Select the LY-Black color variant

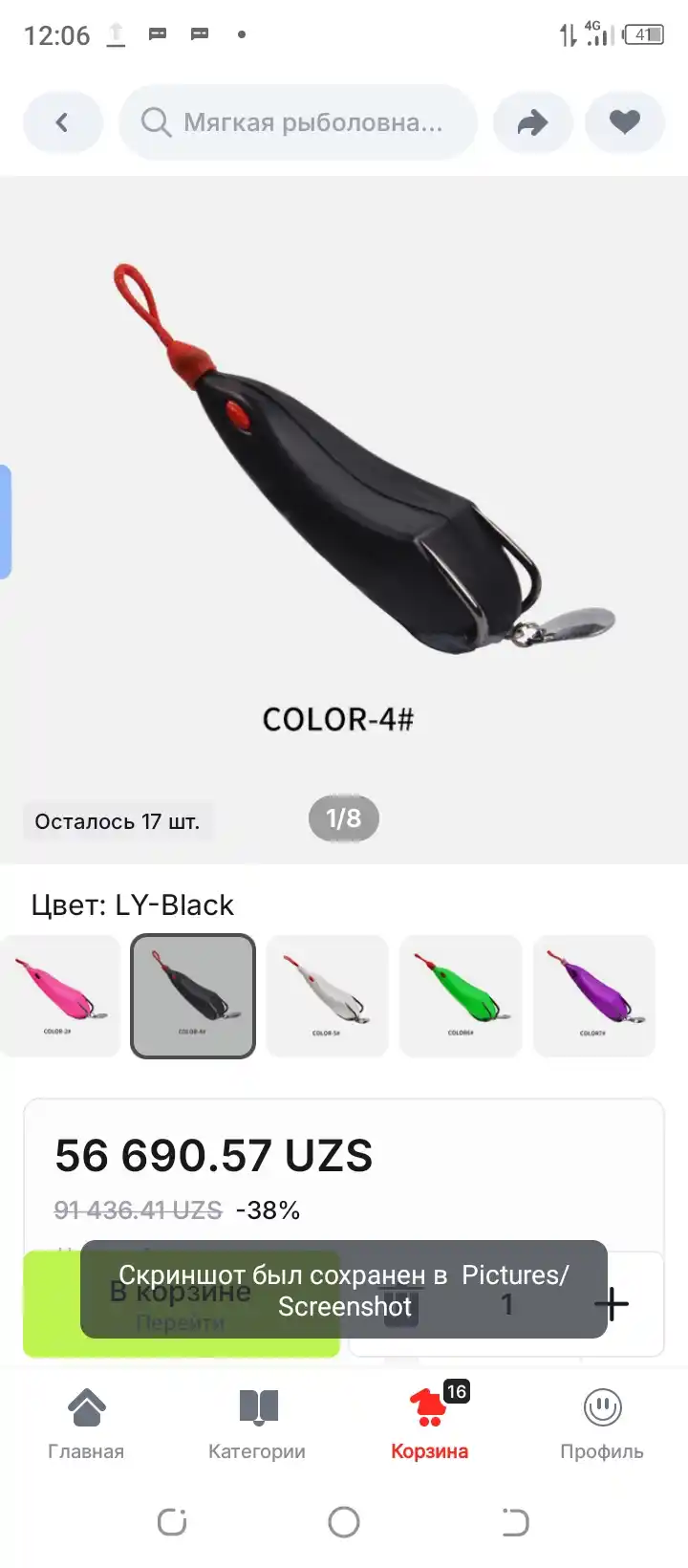[x=193, y=996]
